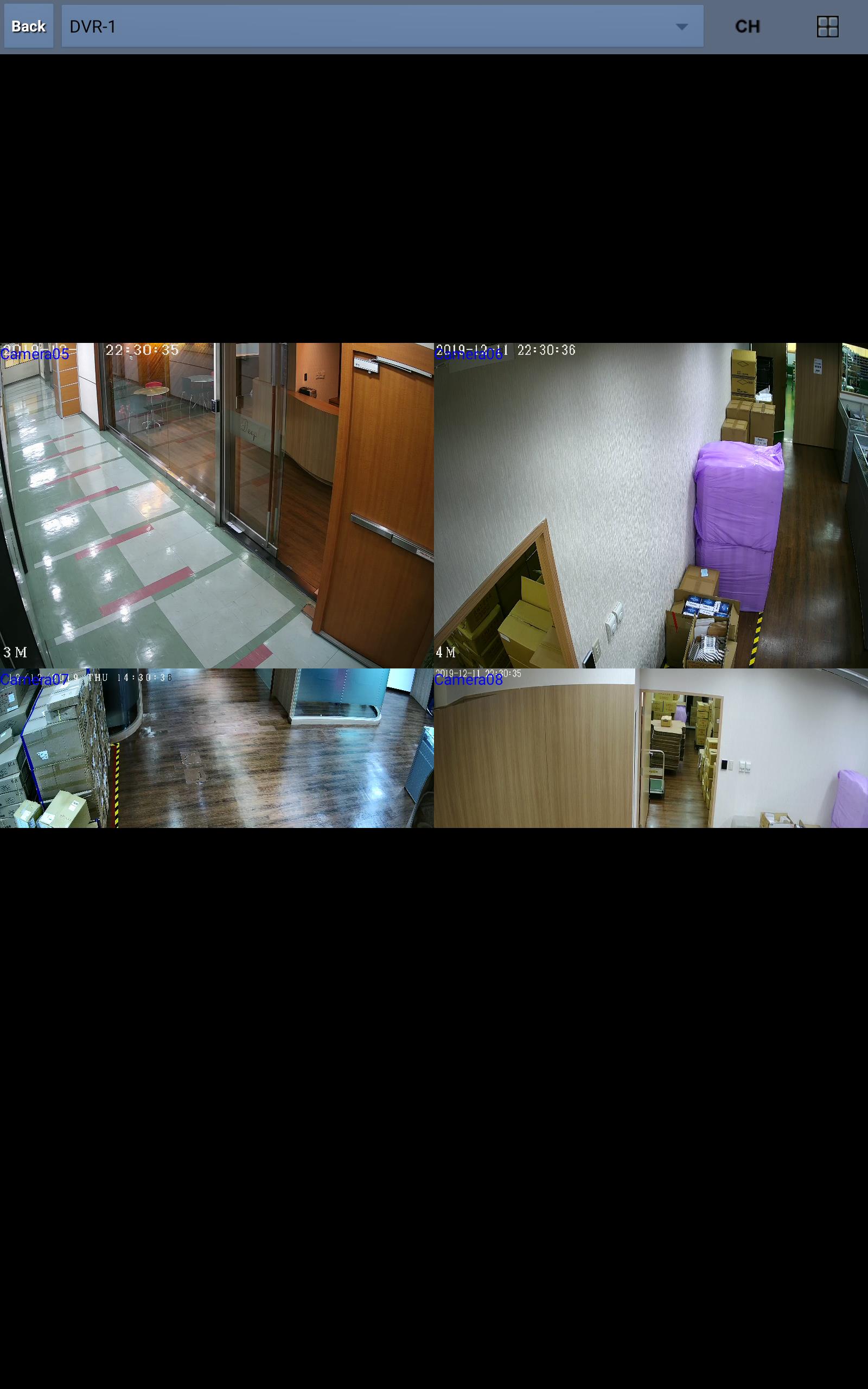Expand the DVR-1 device dropdown
868x1389 pixels.
pyautogui.click(x=382, y=27)
